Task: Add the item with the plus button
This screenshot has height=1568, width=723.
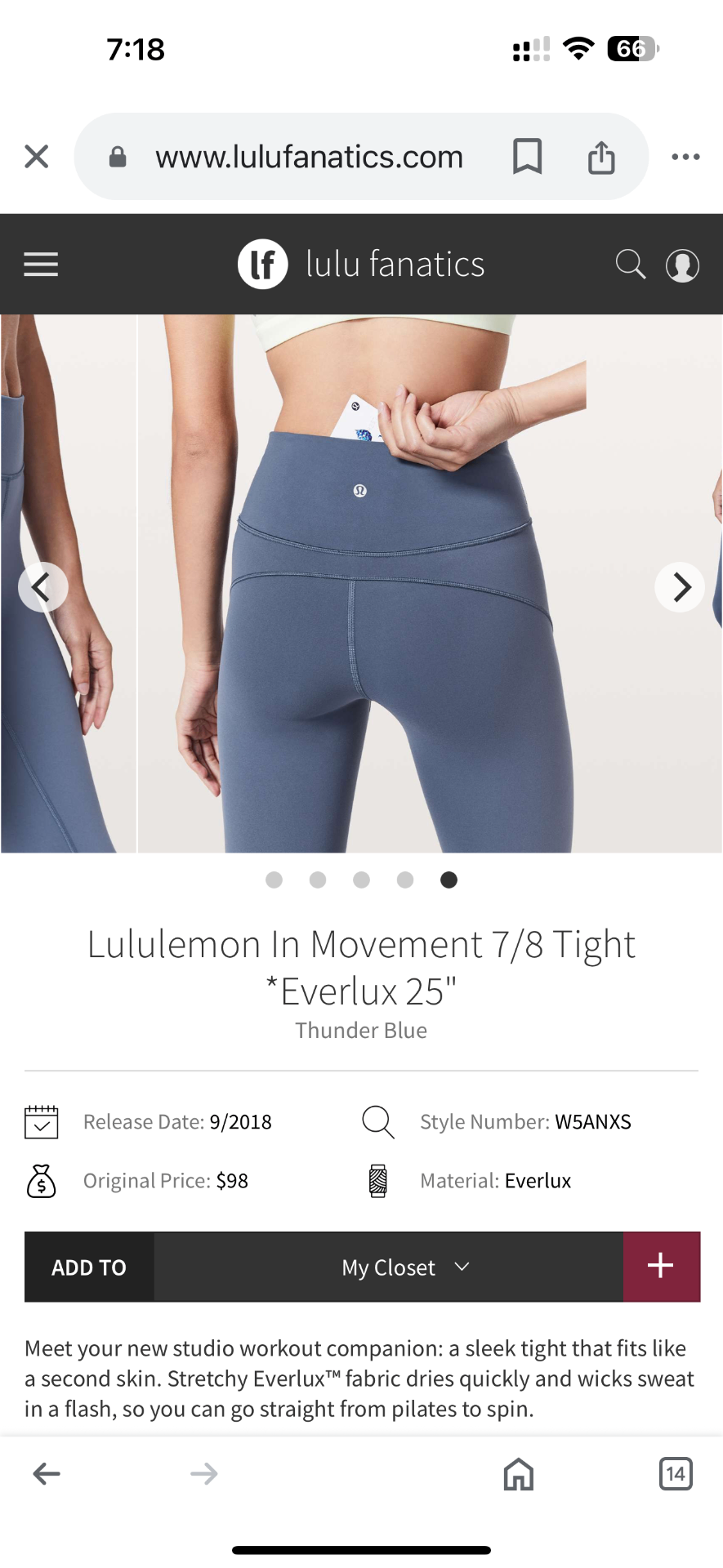Action: [x=661, y=1267]
